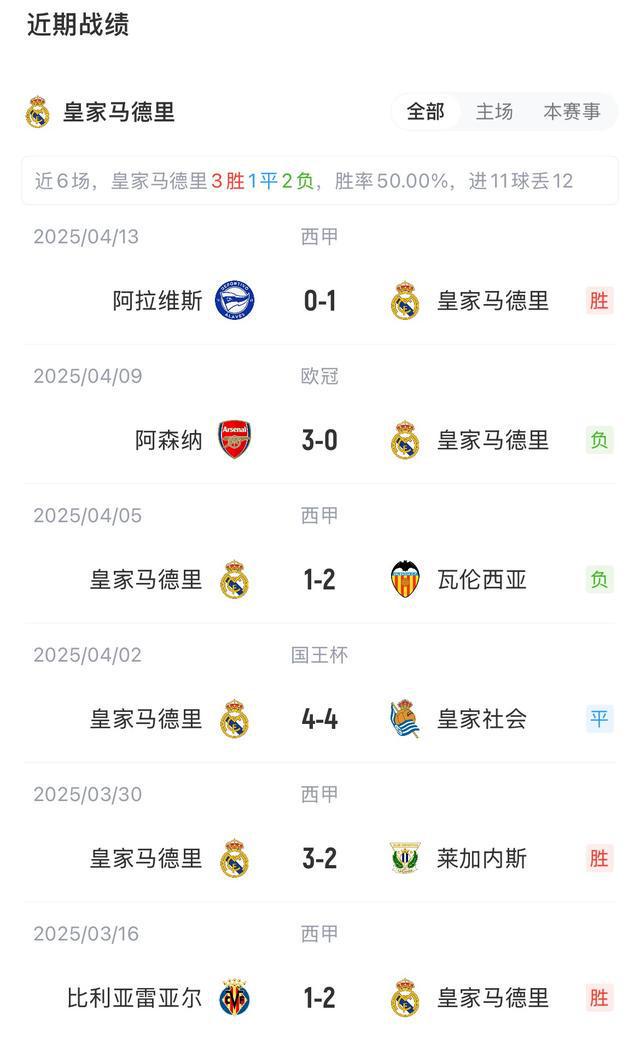The image size is (640, 1040).
Task: Switch to the 本赛事 tab
Action: coord(572,111)
